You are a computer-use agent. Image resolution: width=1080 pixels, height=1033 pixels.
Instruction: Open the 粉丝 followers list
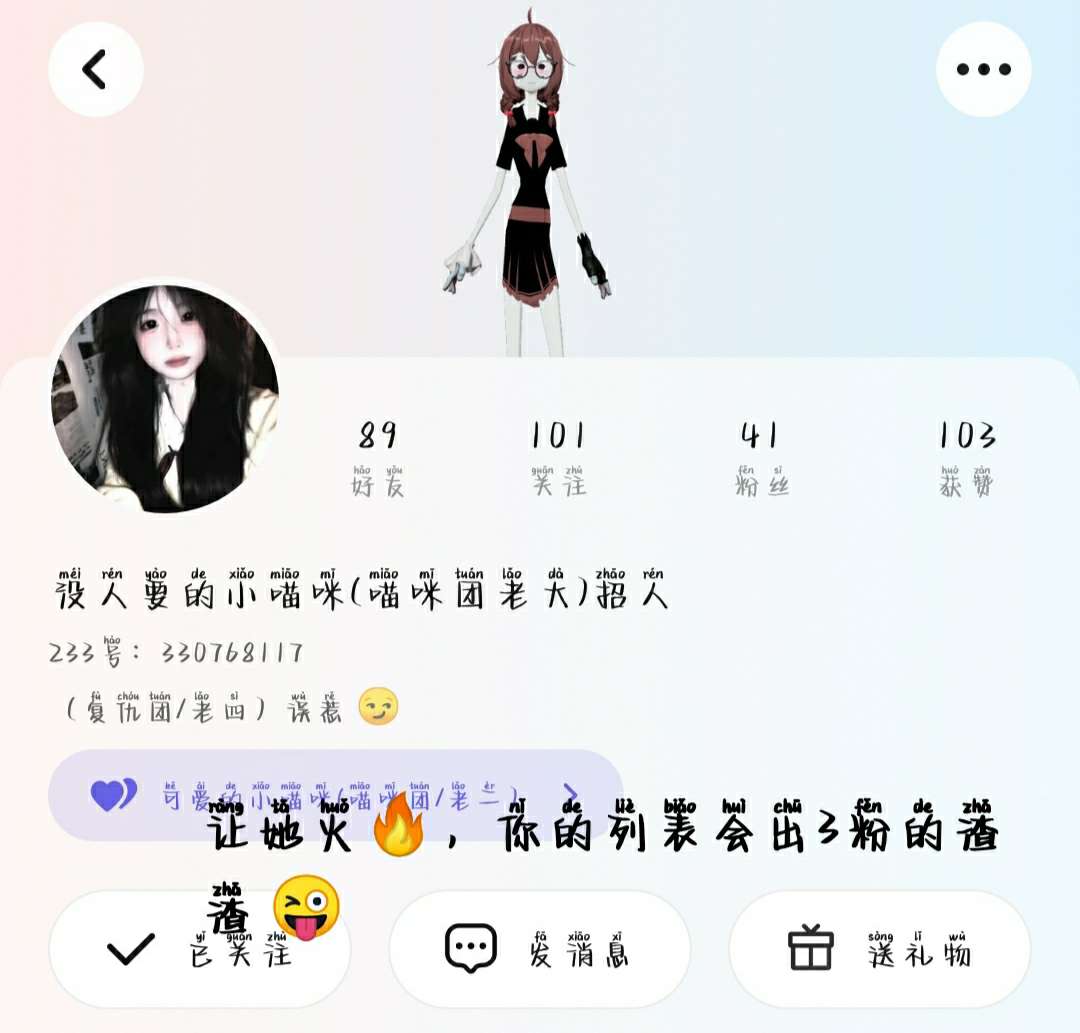(x=762, y=458)
